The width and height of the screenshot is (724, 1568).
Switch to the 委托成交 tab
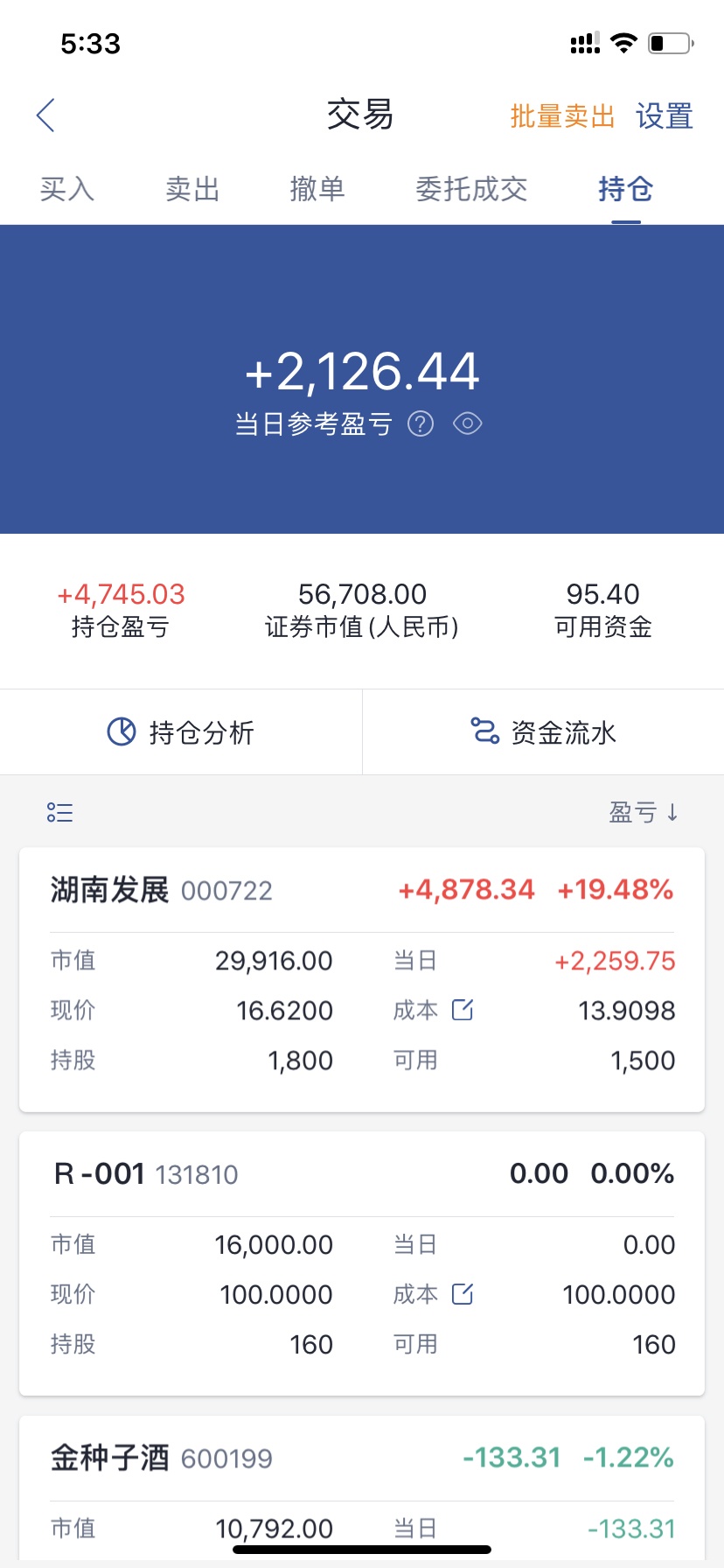tap(471, 189)
